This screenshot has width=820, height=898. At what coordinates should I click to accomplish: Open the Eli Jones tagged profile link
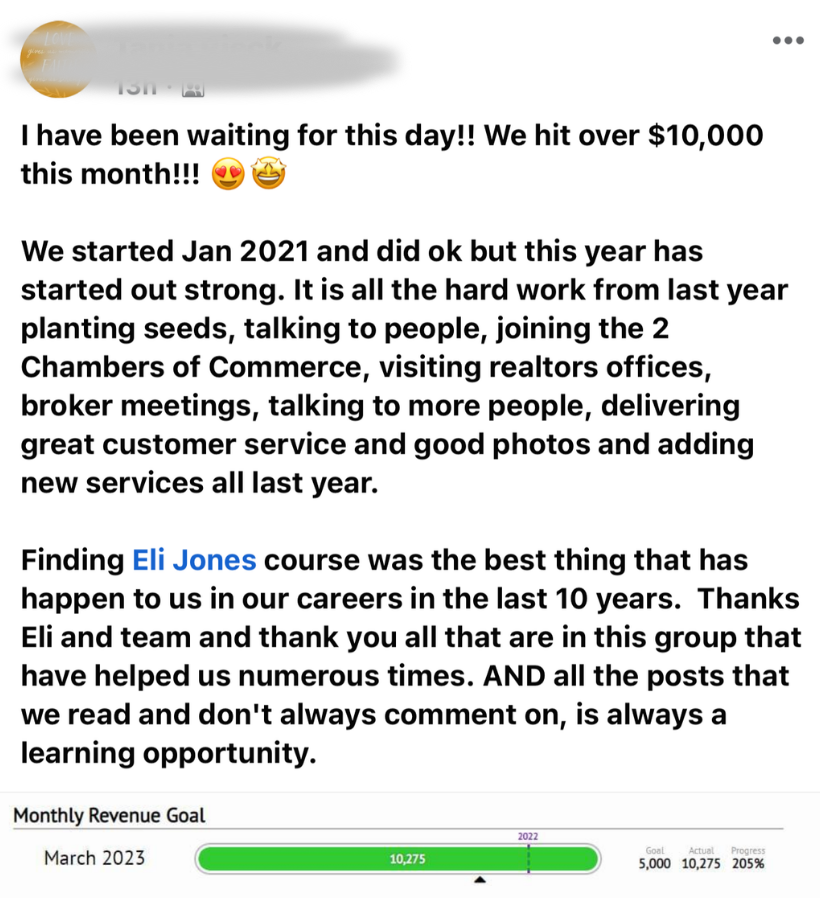194,560
